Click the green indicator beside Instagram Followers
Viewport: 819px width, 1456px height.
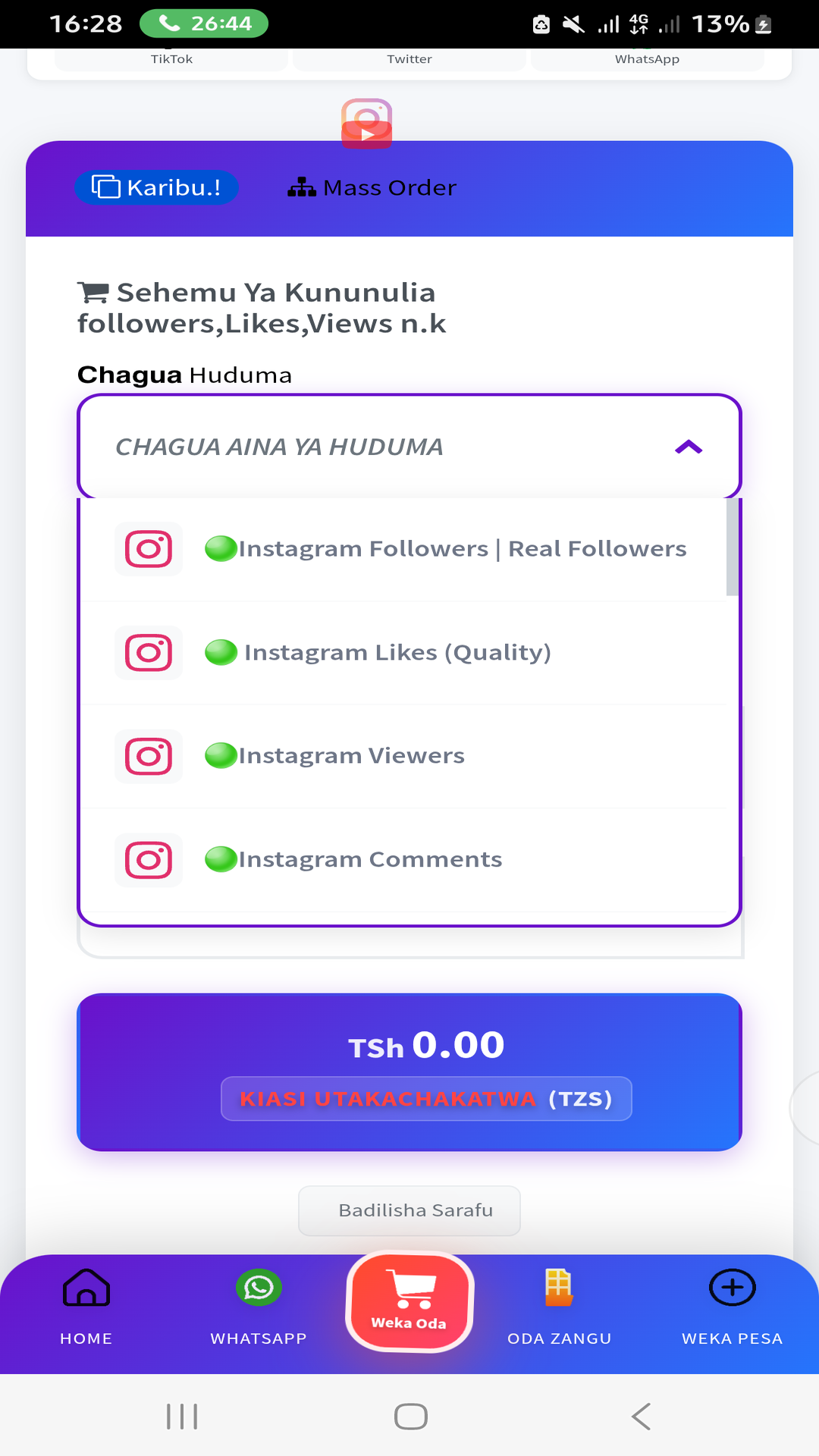220,548
